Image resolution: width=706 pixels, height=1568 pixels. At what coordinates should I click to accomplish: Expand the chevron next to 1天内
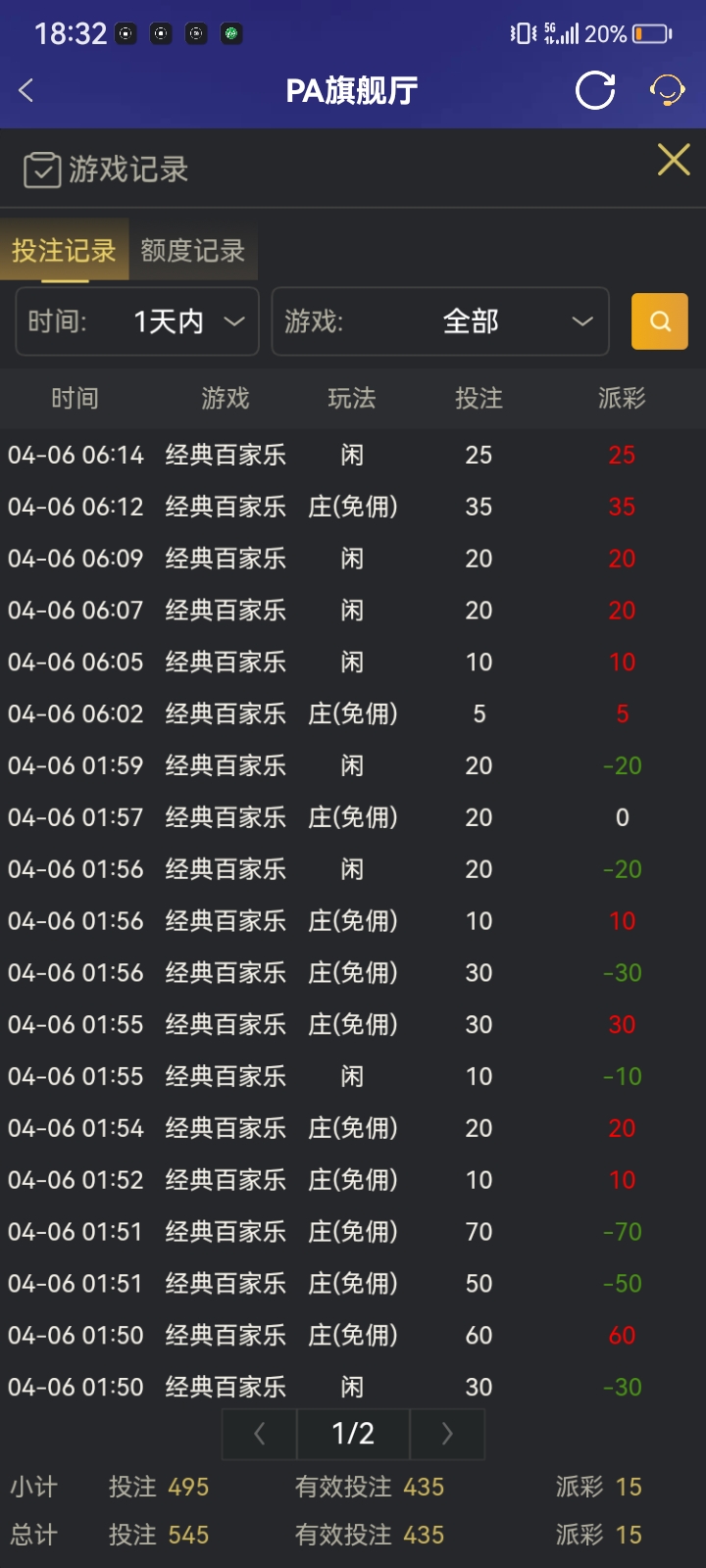pos(232,321)
